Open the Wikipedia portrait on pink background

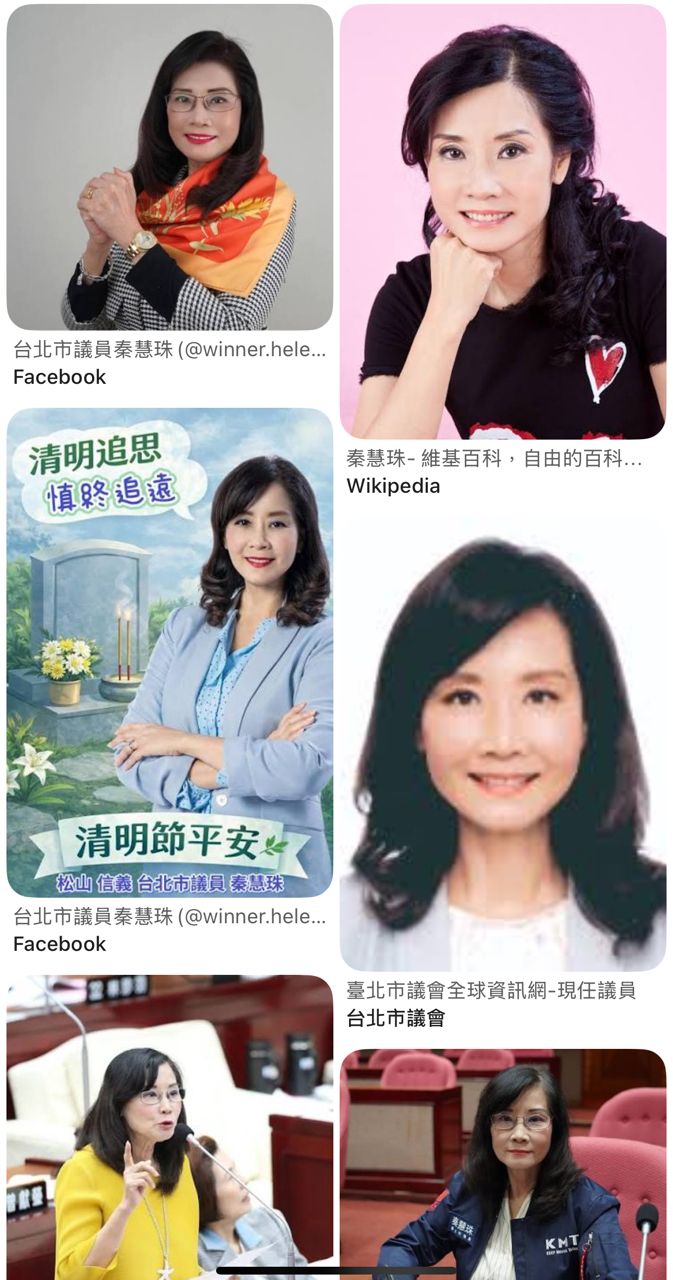[503, 221]
